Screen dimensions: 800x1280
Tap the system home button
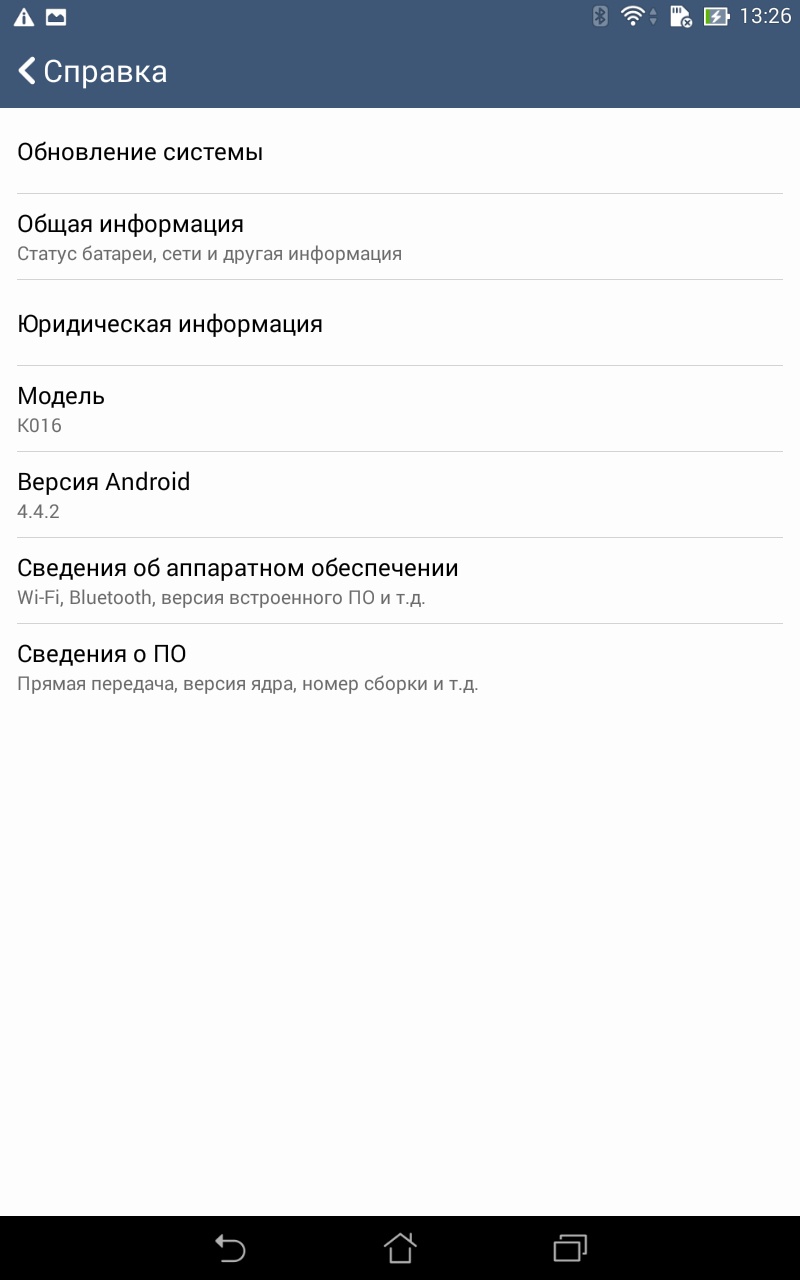point(400,1247)
